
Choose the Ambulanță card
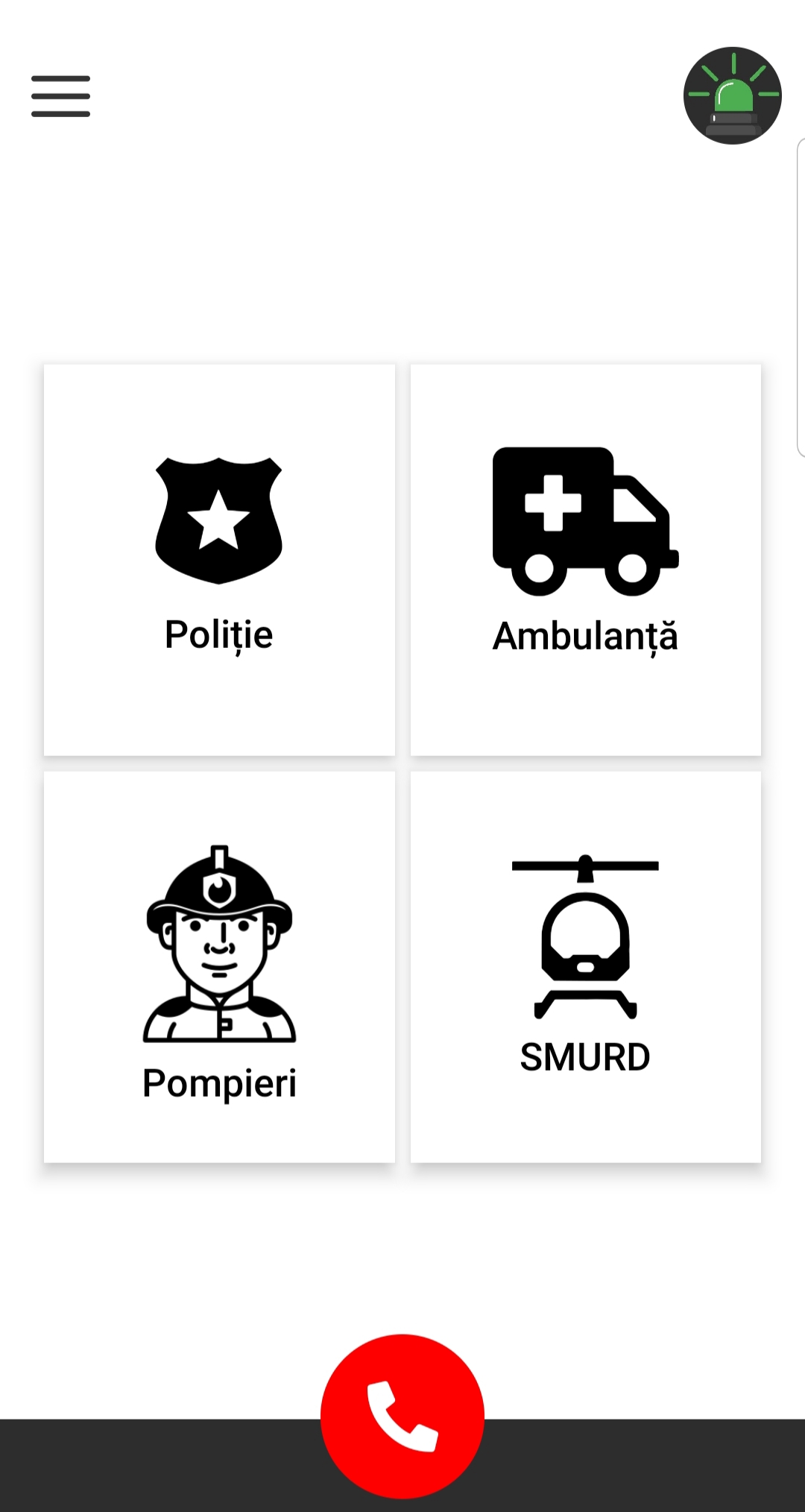click(586, 560)
